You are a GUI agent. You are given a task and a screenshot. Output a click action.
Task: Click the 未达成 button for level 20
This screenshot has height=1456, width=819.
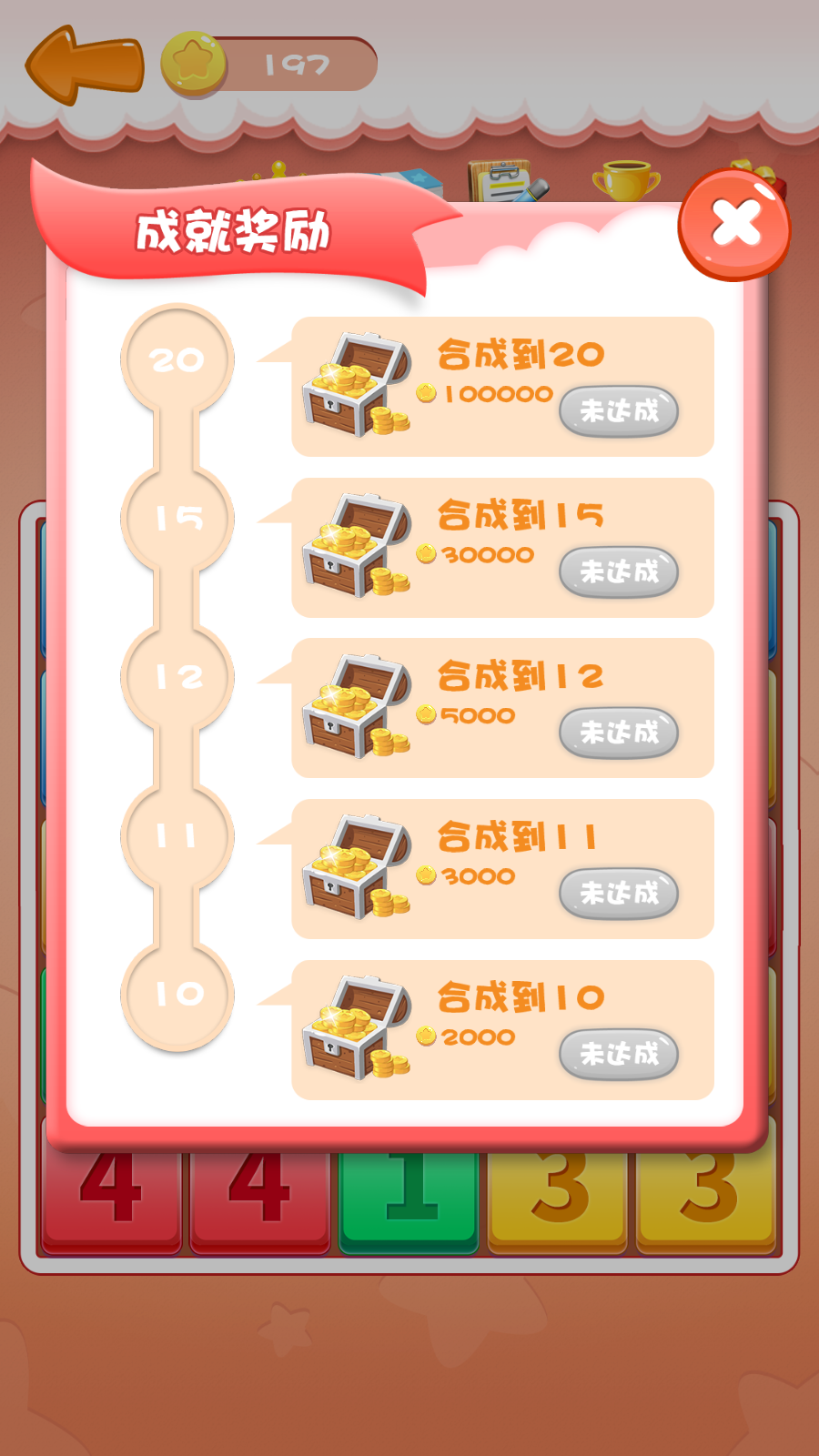click(x=620, y=411)
